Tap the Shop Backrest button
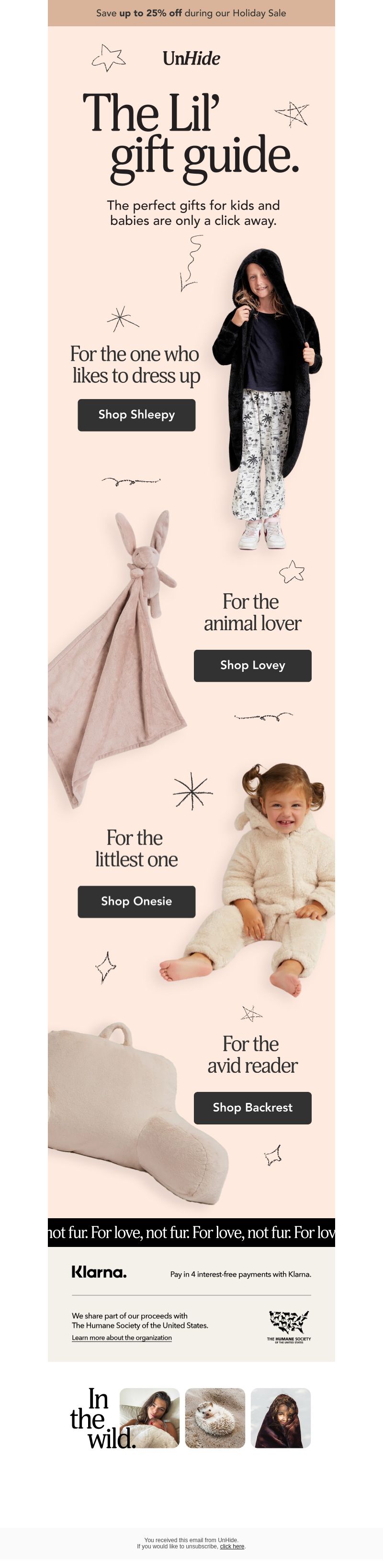383x1568 pixels. click(x=252, y=1107)
